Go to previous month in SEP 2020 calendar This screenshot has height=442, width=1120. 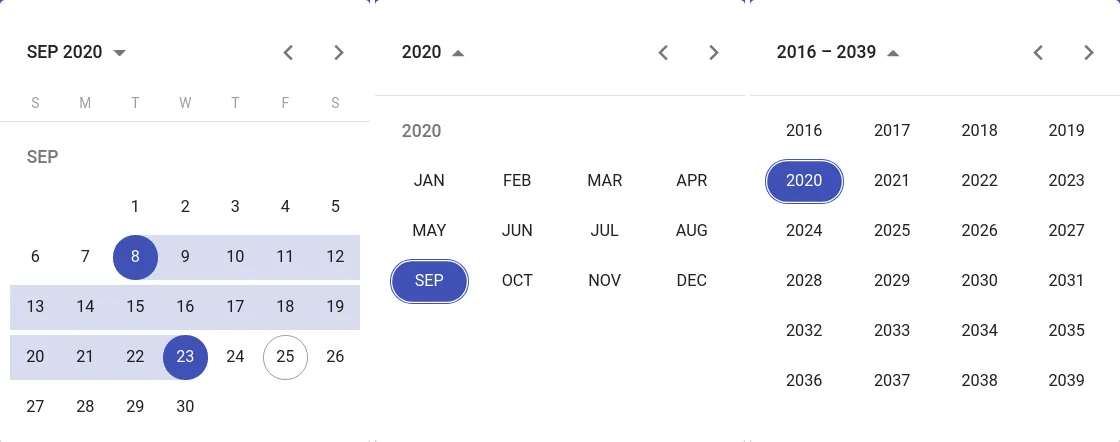289,52
